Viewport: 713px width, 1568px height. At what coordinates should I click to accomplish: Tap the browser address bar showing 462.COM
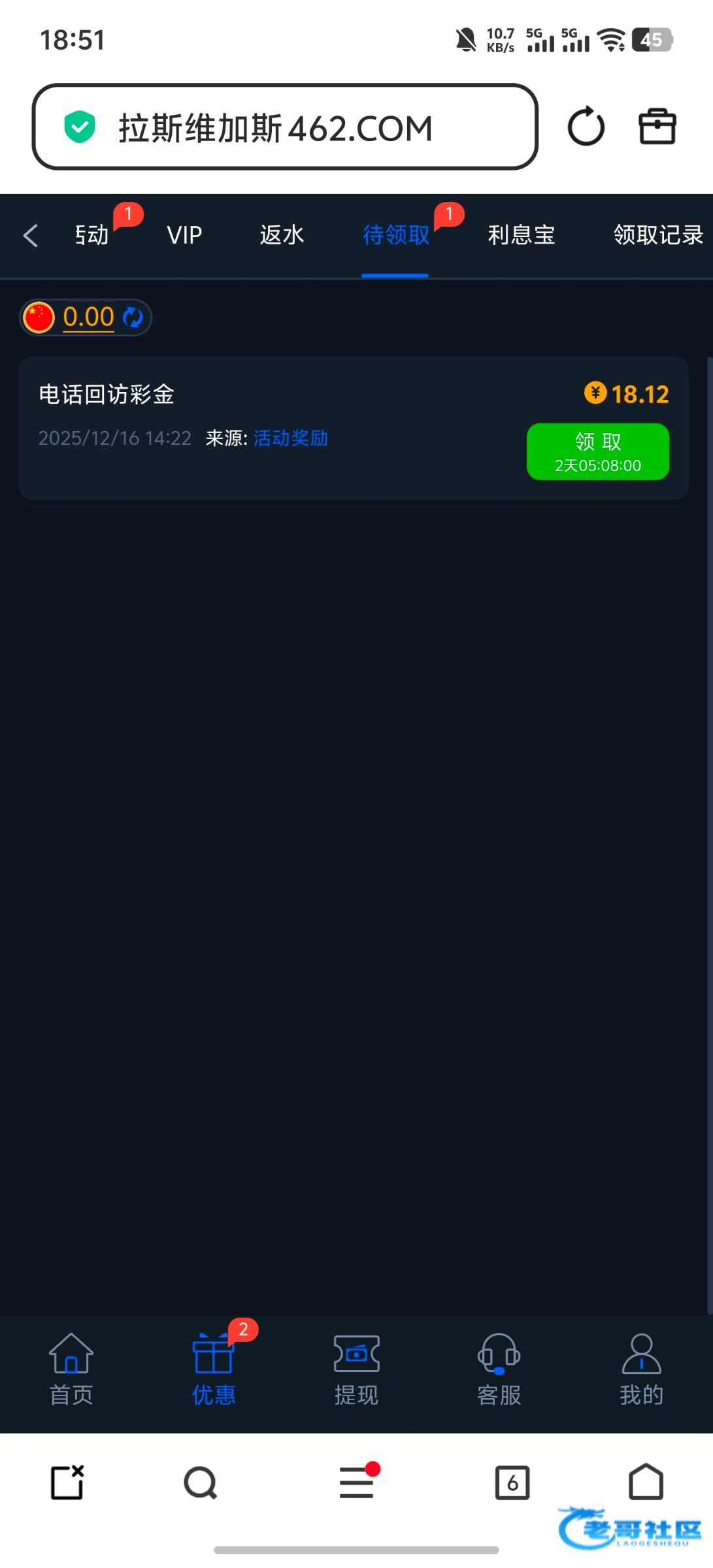pyautogui.click(x=284, y=127)
